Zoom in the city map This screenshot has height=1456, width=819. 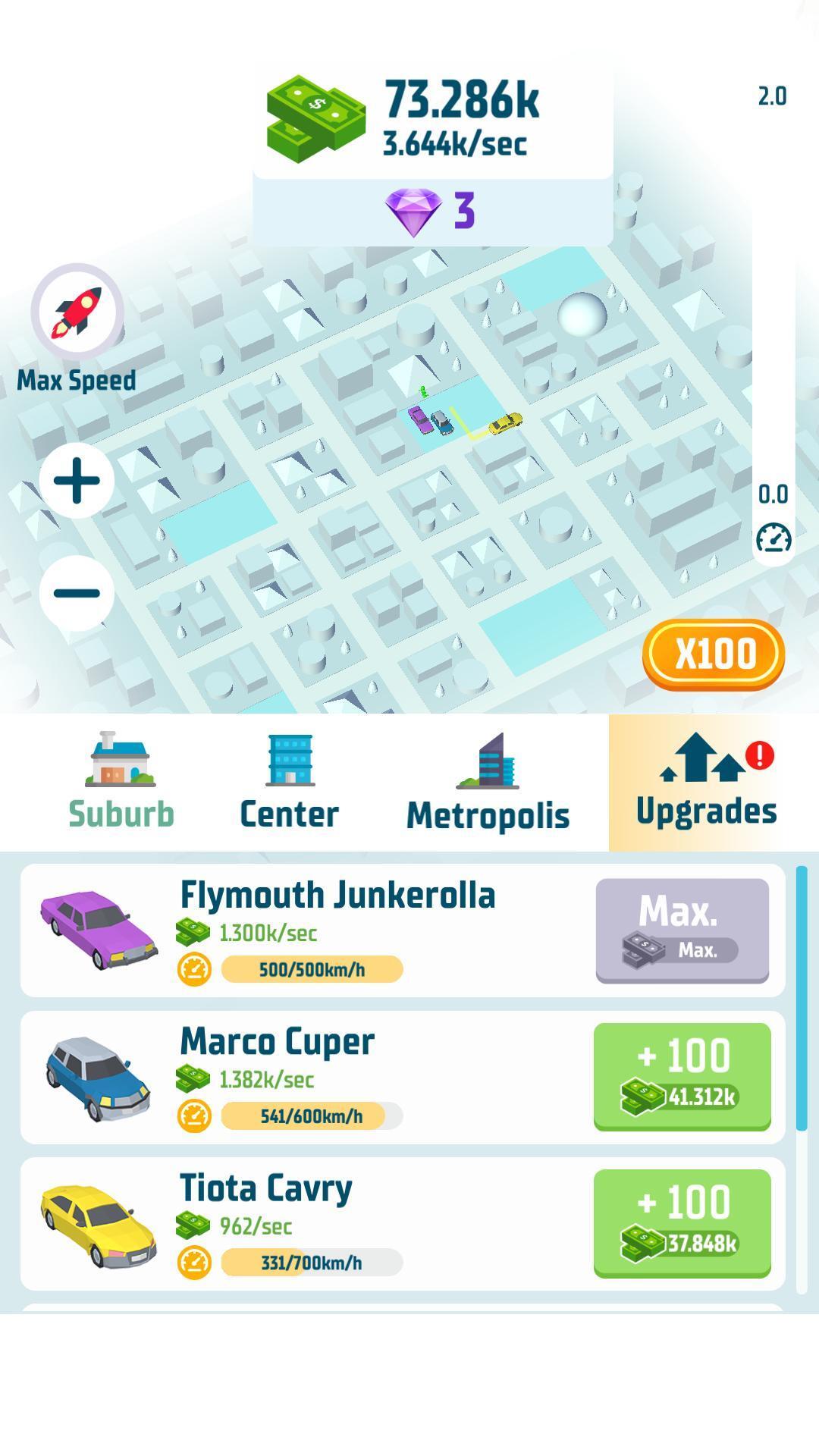(77, 481)
